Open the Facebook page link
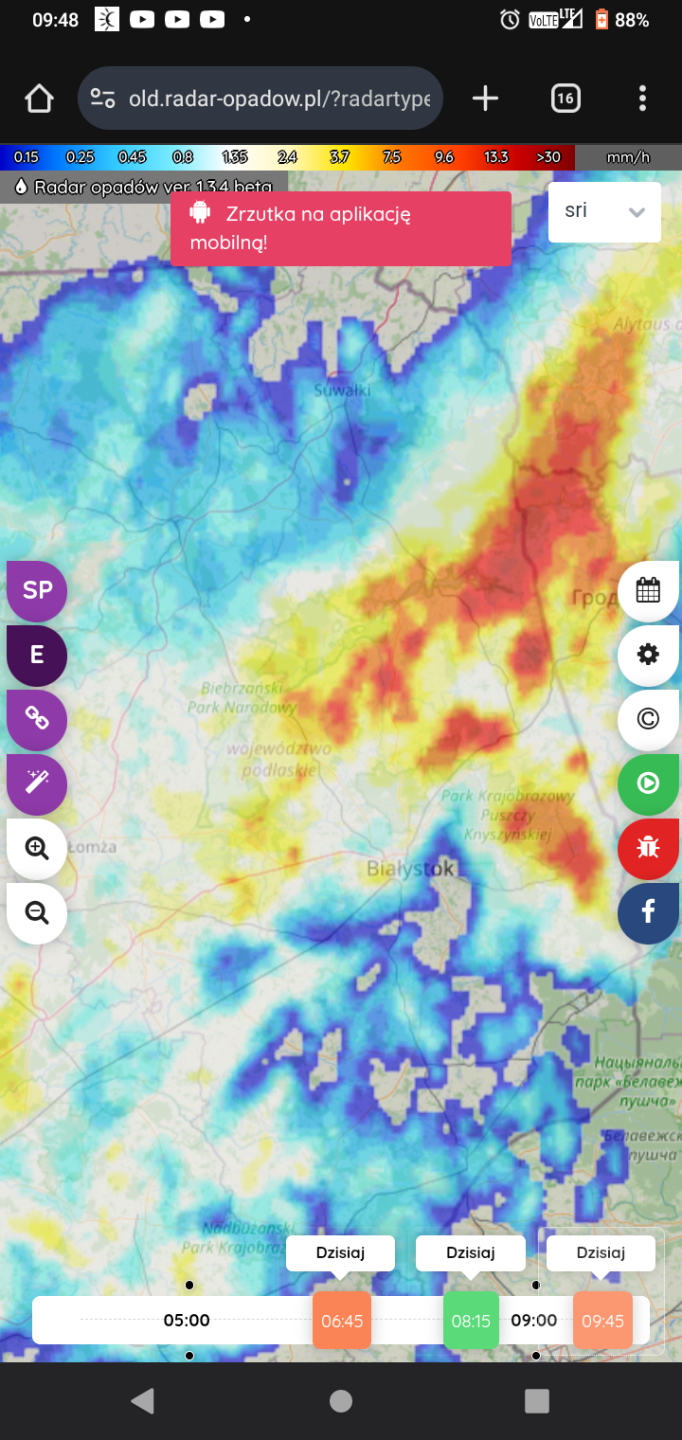Screen dimensions: 682x1440 click(x=648, y=912)
